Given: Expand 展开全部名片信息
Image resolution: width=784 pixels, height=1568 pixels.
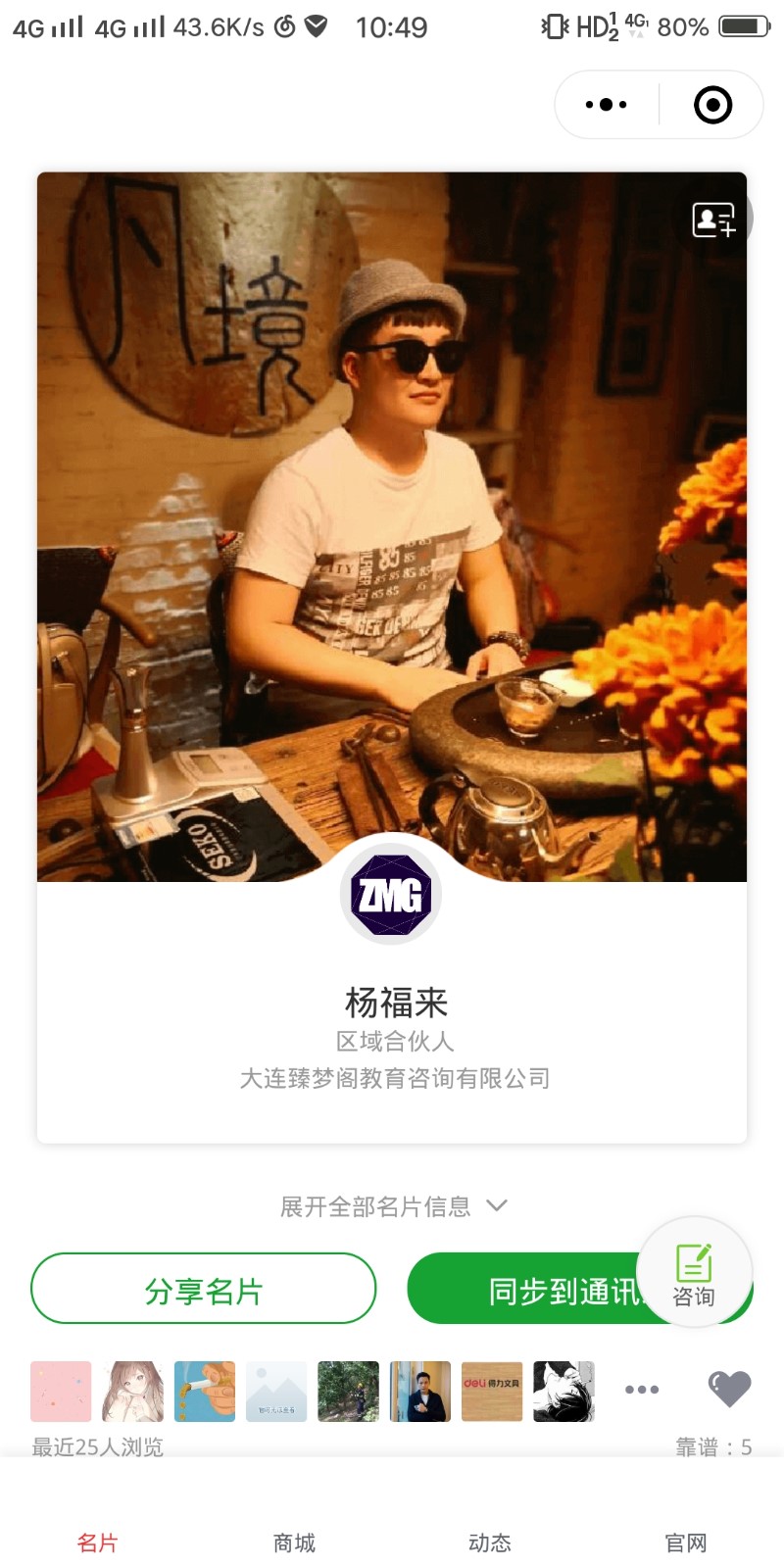Looking at the screenshot, I should pyautogui.click(x=392, y=1206).
